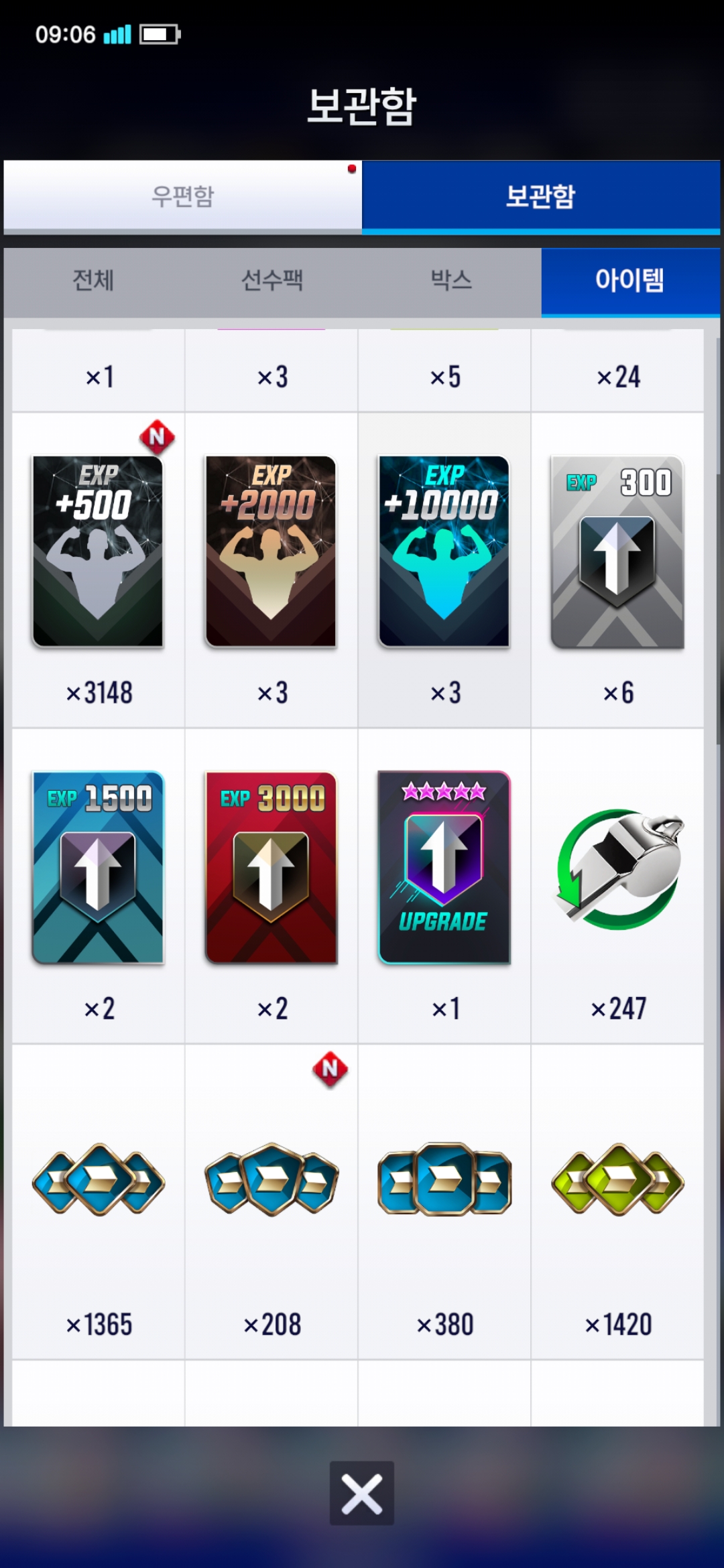Tap the EXP +10000 card
724x1568 pixels.
click(x=444, y=551)
